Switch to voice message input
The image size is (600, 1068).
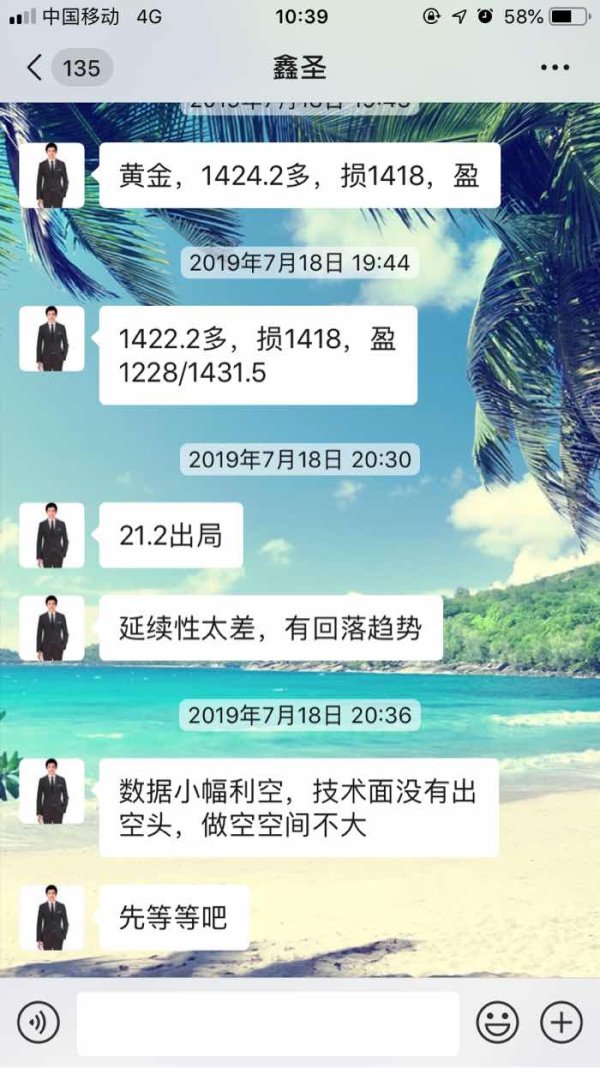point(38,1023)
